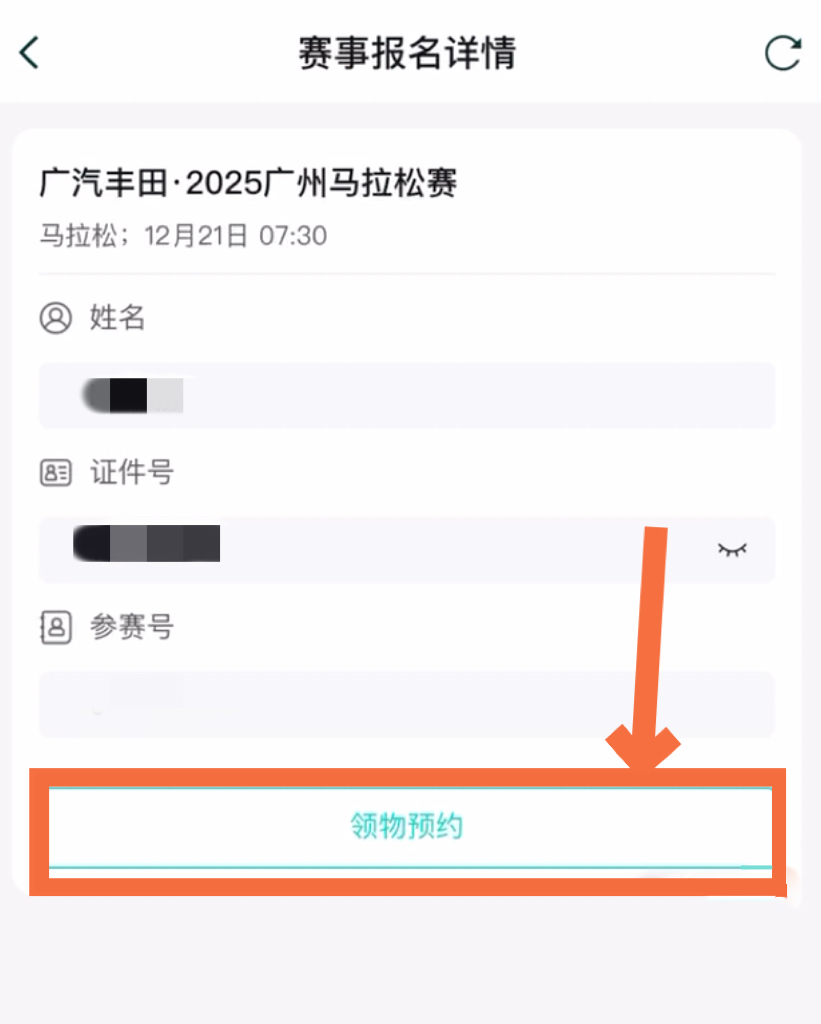Open 领物预约 button
The height and width of the screenshot is (1024, 821).
click(x=408, y=827)
